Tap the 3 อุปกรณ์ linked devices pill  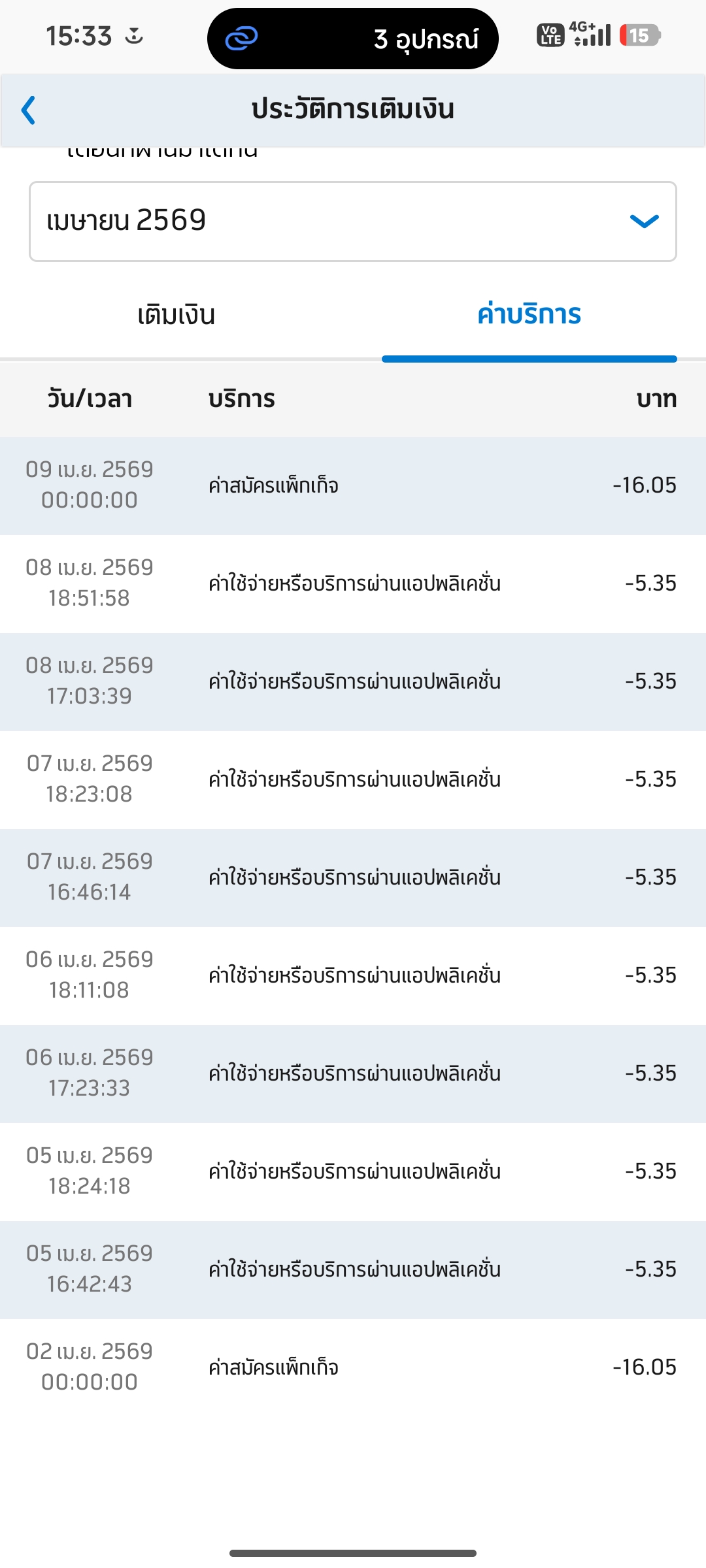click(x=353, y=39)
